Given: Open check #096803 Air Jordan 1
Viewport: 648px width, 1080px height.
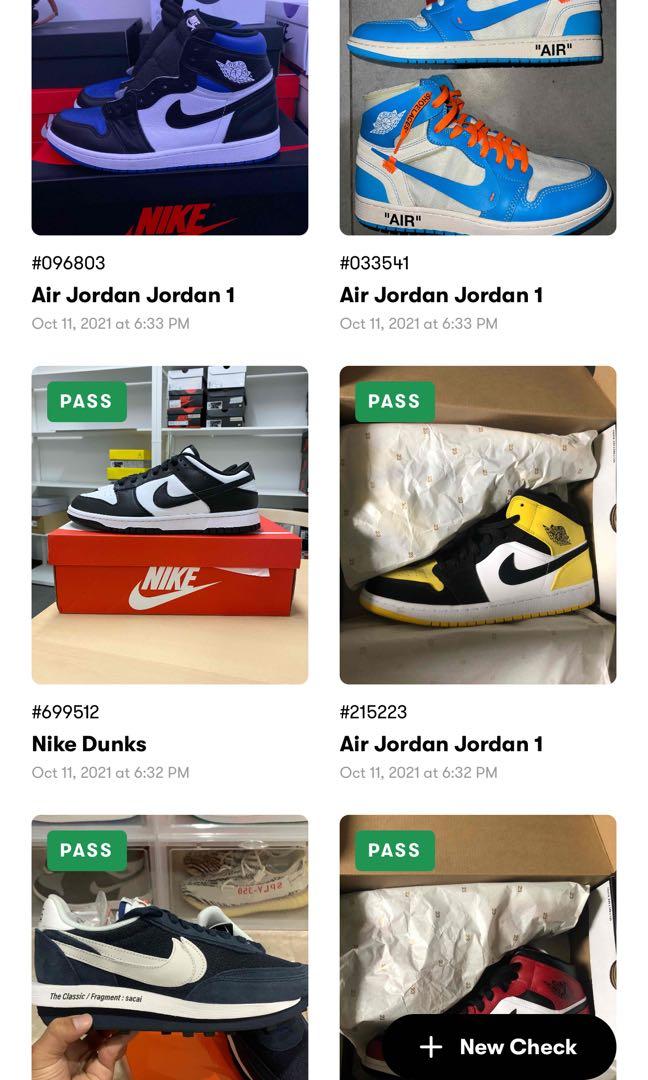Looking at the screenshot, I should (x=169, y=120).
